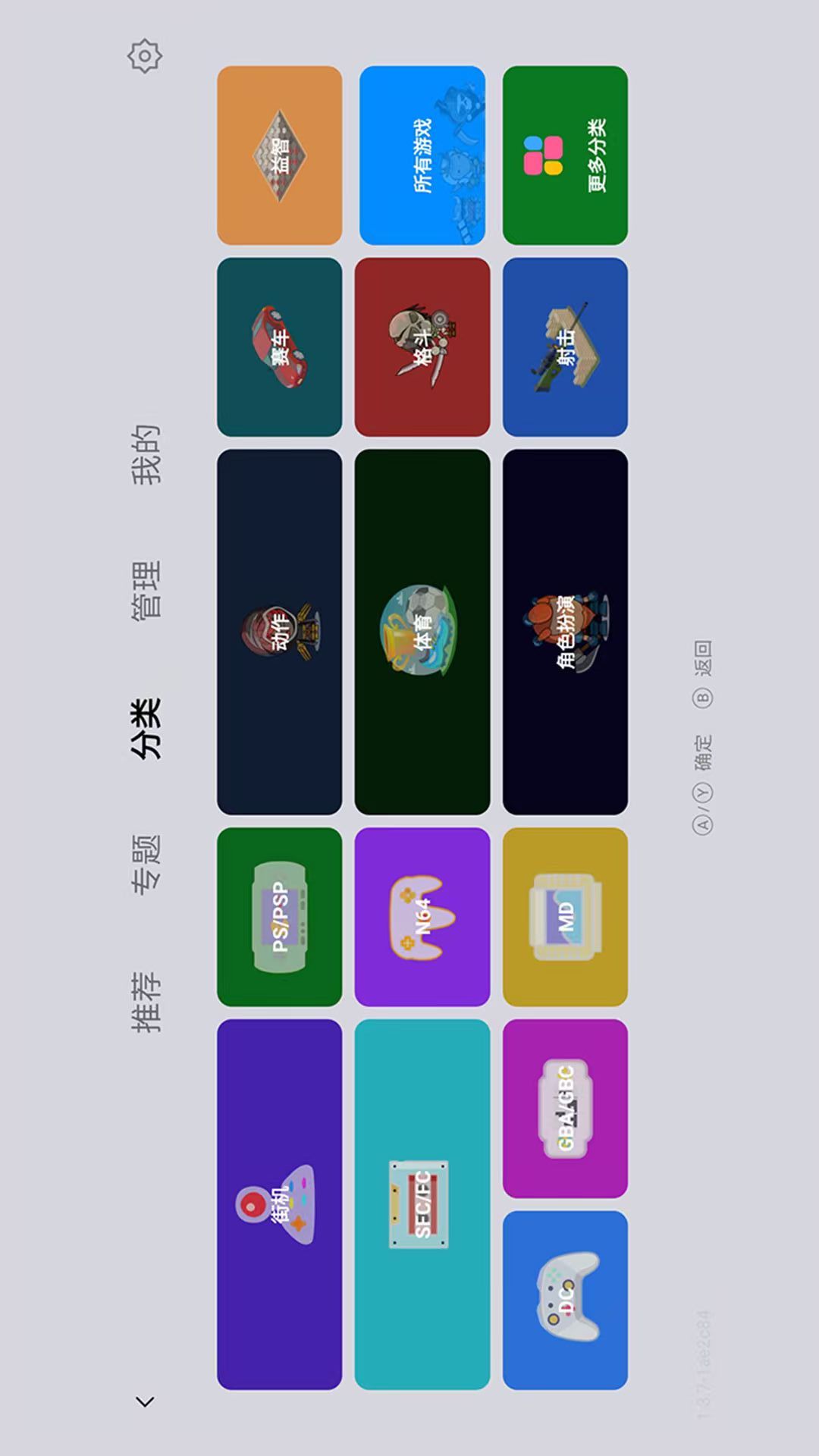Switch to the 专题 tab

146,864
